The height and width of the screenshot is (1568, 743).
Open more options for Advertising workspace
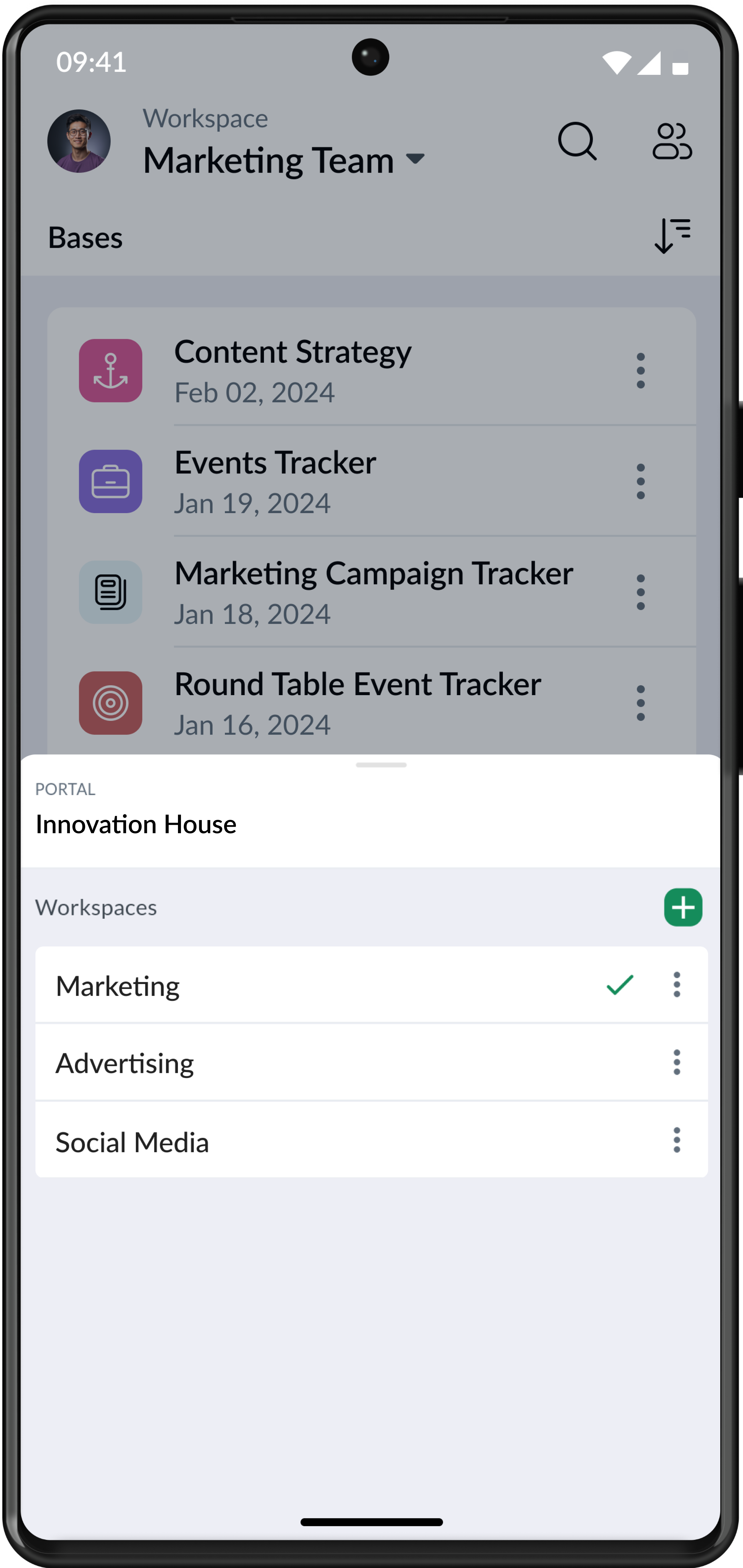pyautogui.click(x=676, y=1062)
